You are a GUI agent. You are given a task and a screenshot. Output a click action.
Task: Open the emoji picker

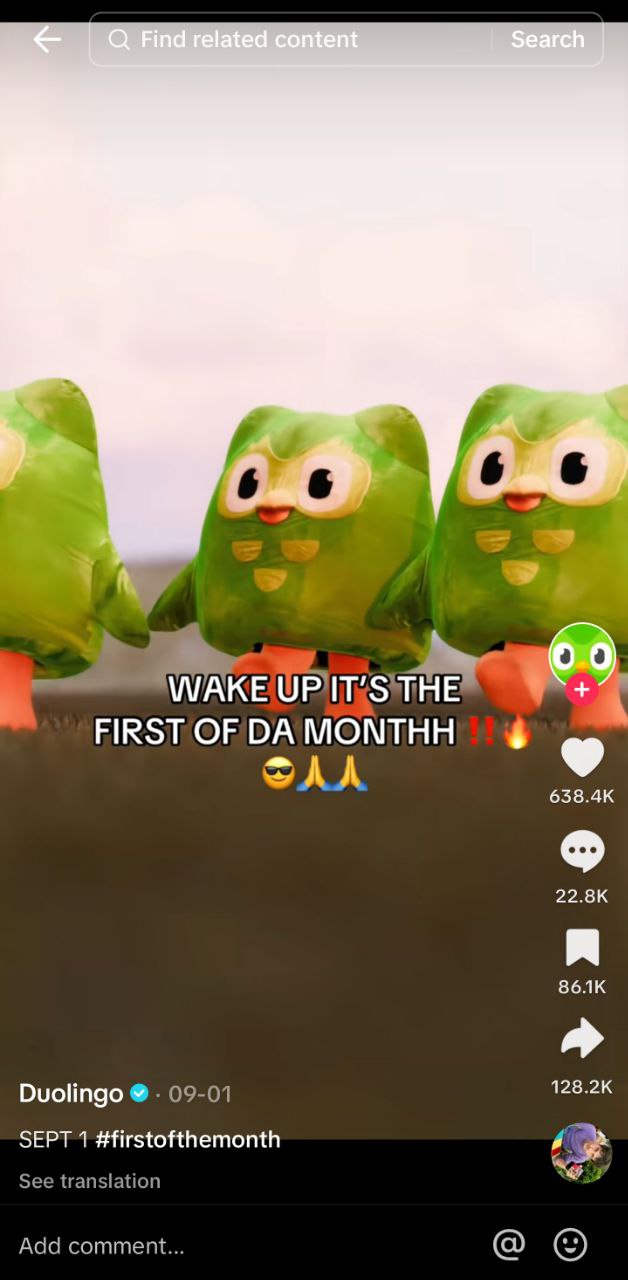click(570, 1245)
